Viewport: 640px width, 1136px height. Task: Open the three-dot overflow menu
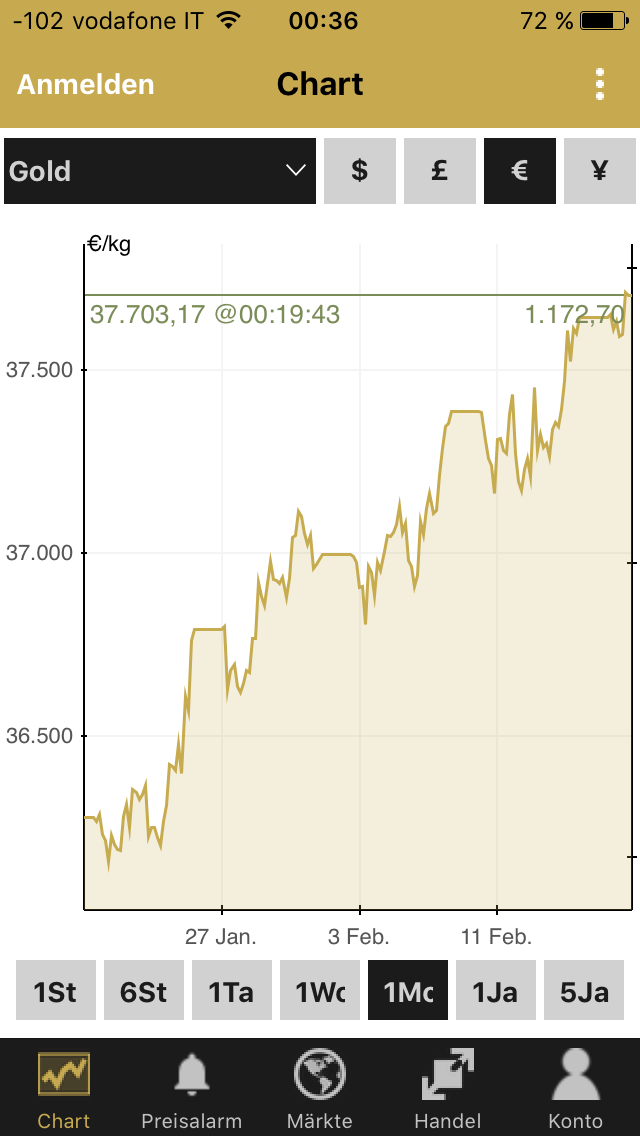click(x=600, y=85)
